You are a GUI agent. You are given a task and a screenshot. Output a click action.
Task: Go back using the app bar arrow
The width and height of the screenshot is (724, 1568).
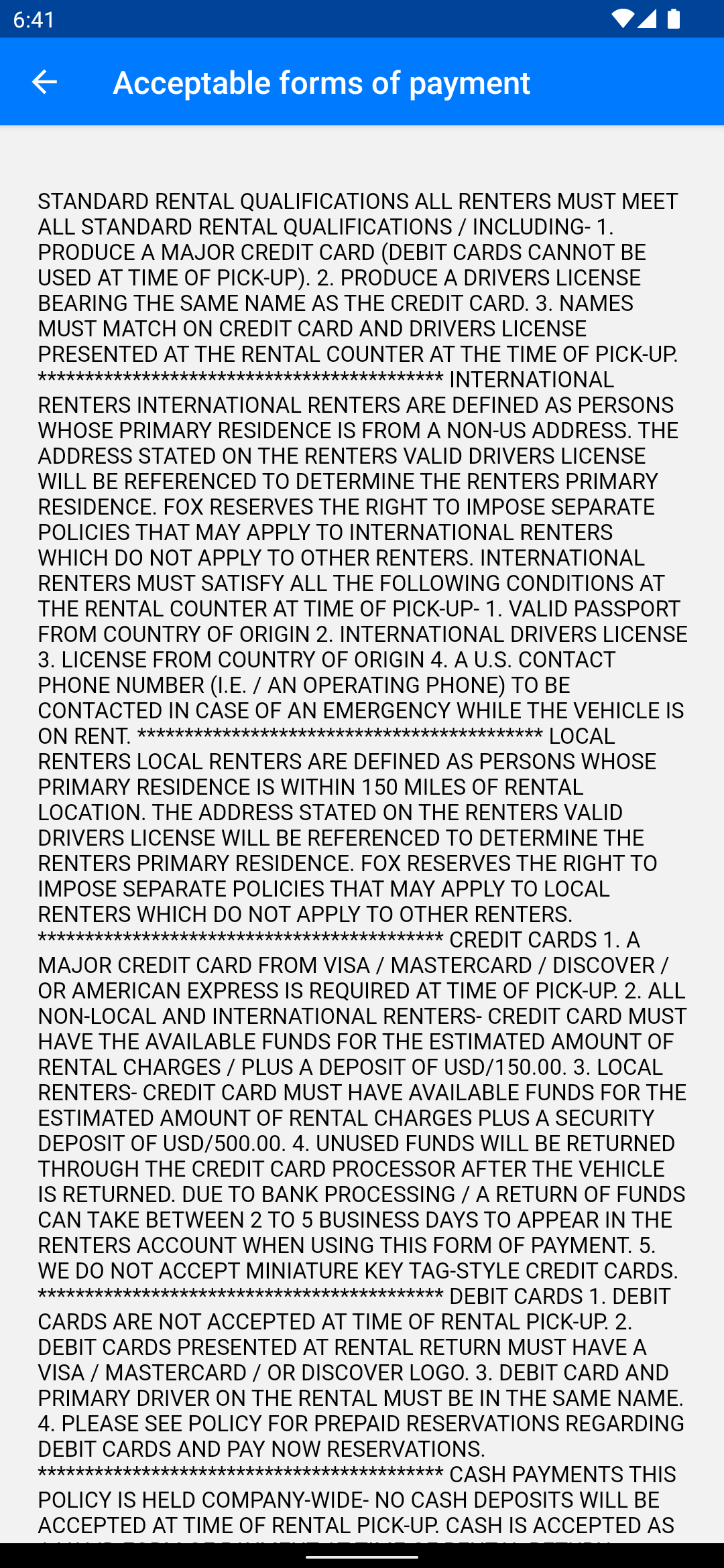point(44,82)
